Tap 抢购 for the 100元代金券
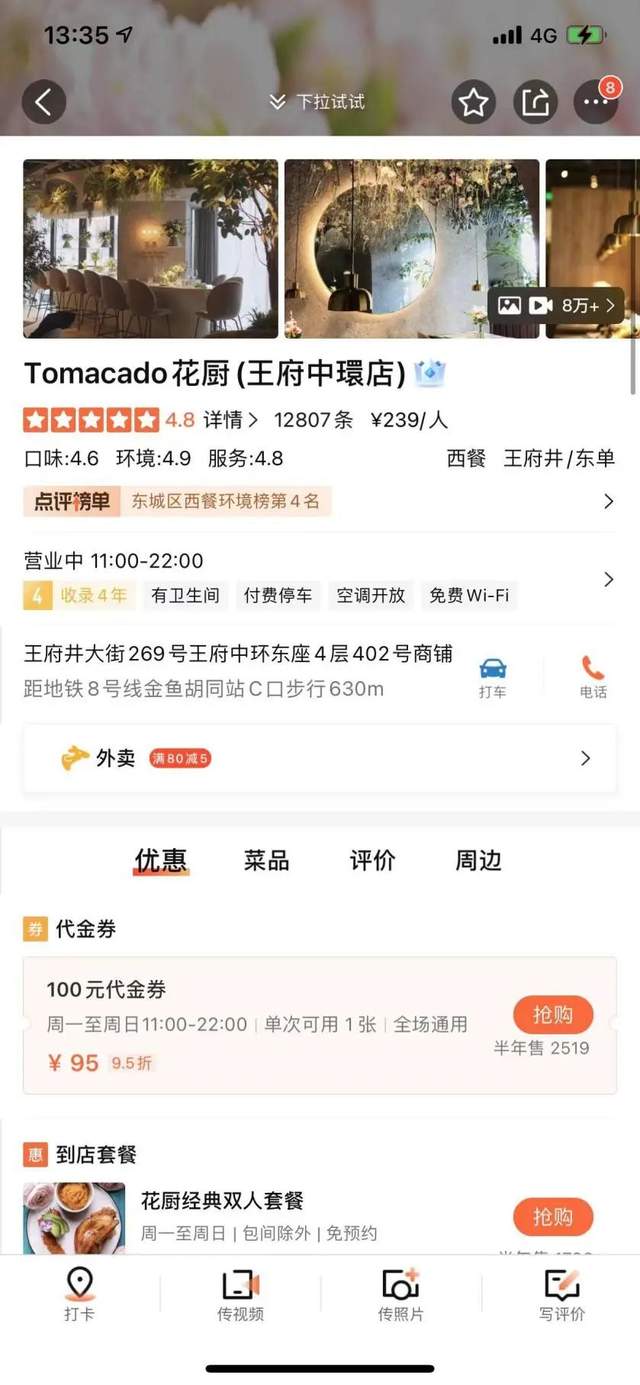Image resolution: width=640 pixels, height=1385 pixels. (x=553, y=1015)
